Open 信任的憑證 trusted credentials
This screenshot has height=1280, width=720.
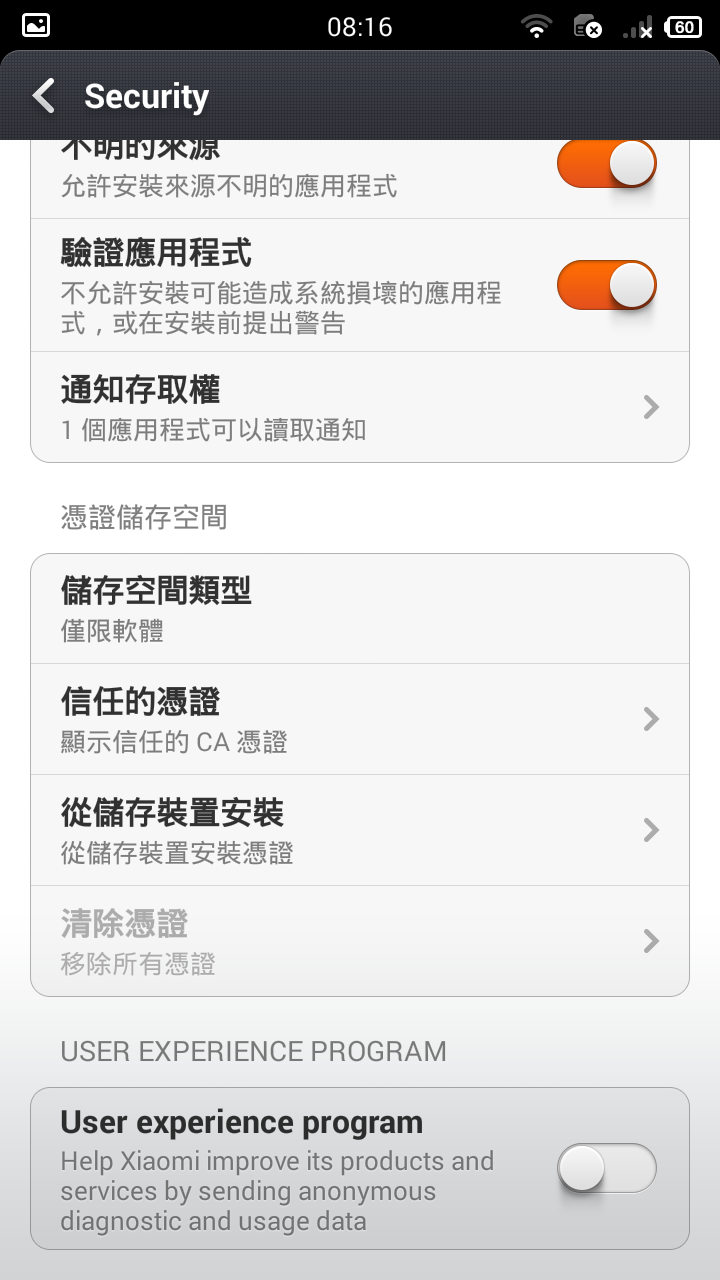point(360,719)
